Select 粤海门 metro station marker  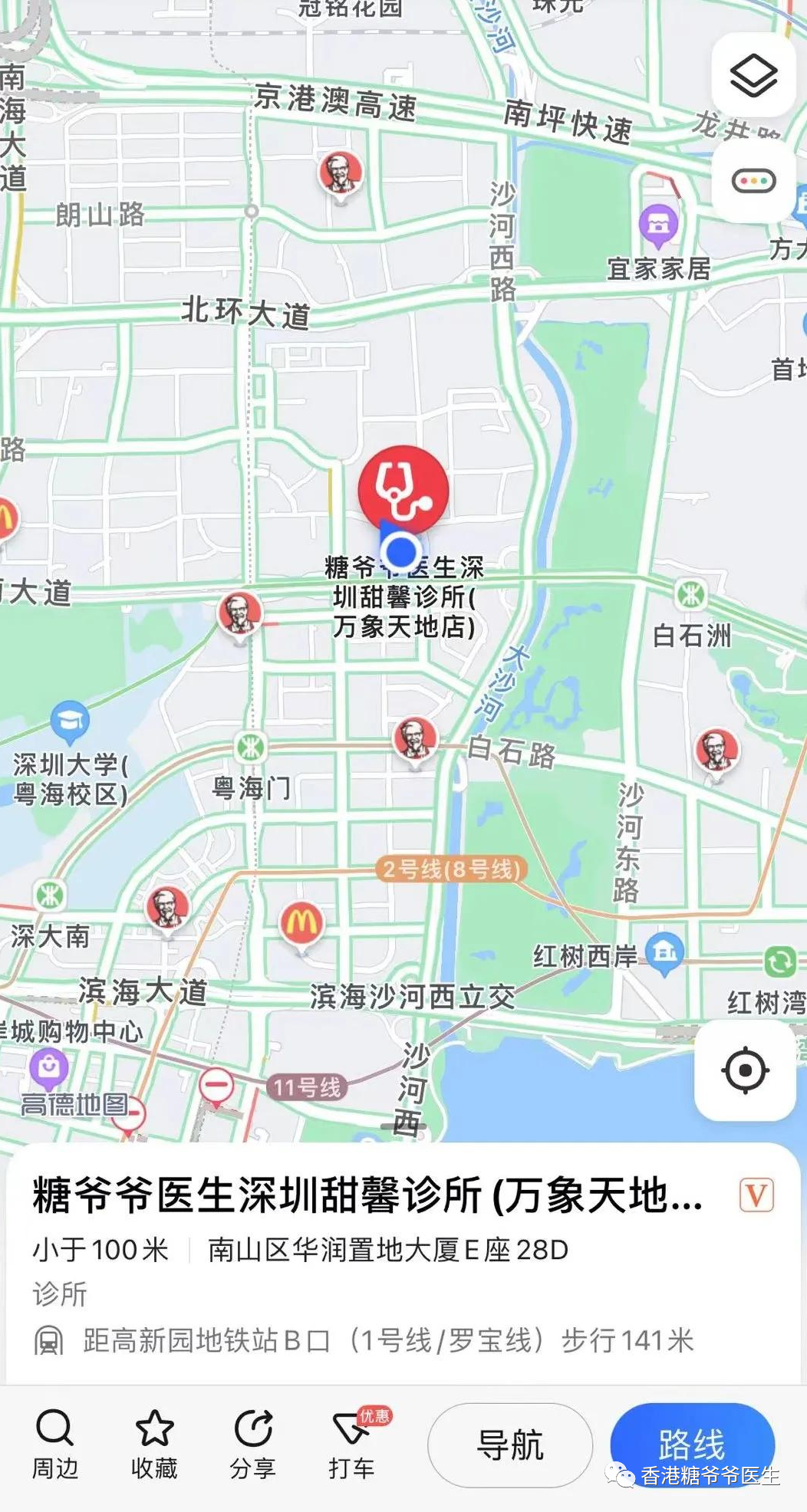pyautogui.click(x=250, y=747)
